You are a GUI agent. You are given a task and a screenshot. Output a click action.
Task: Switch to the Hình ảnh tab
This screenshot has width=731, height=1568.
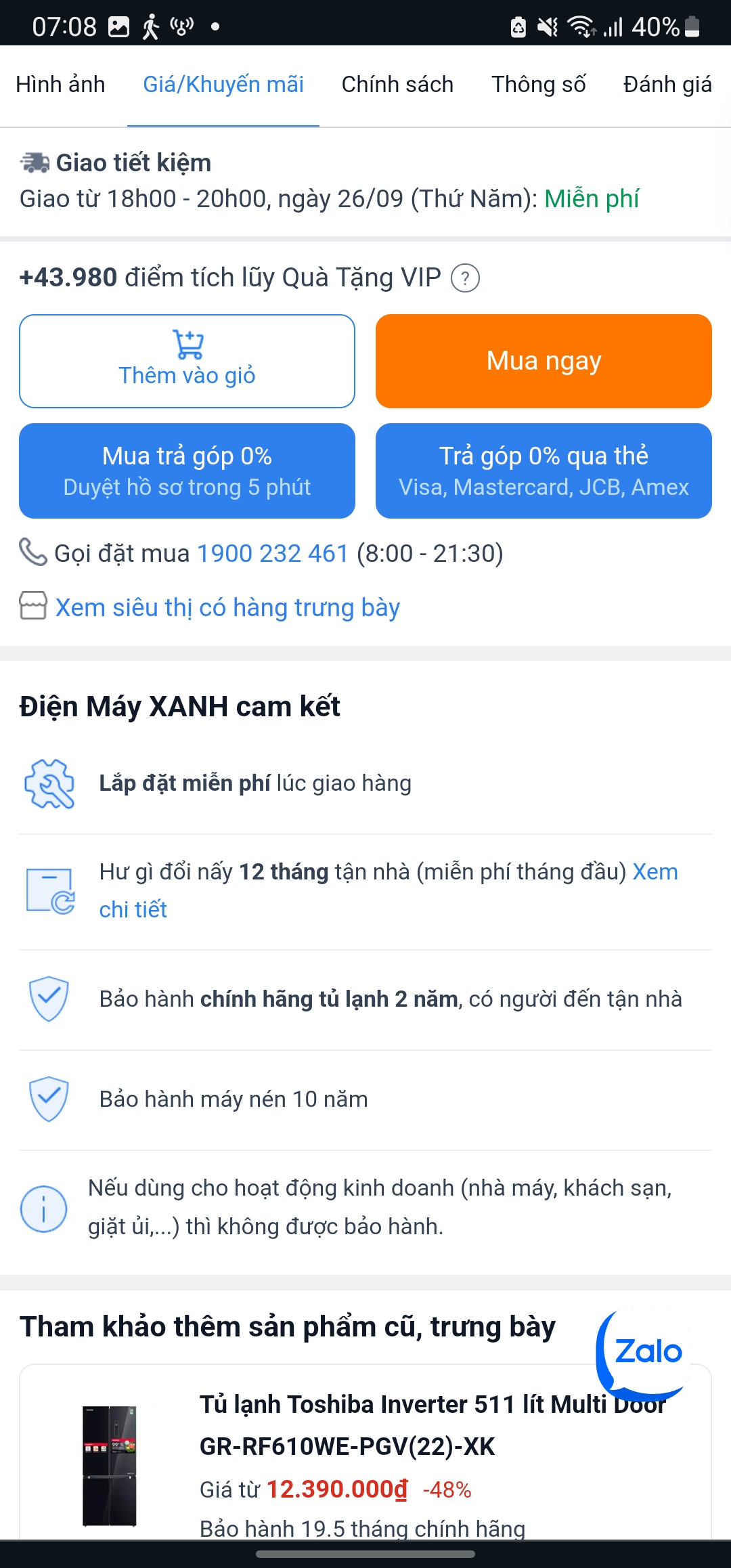(x=60, y=85)
